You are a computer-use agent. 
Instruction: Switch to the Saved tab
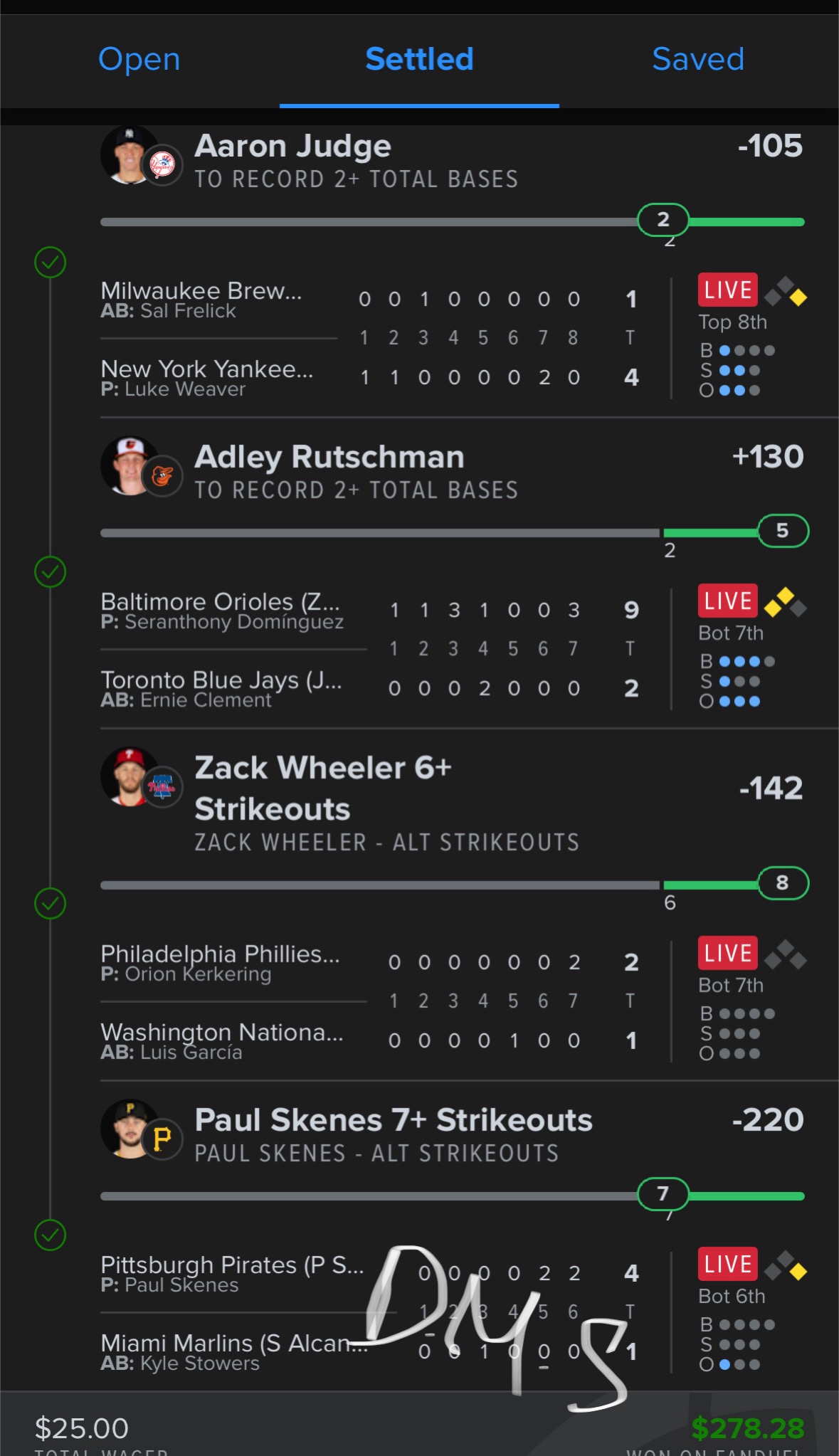pyautogui.click(x=697, y=60)
